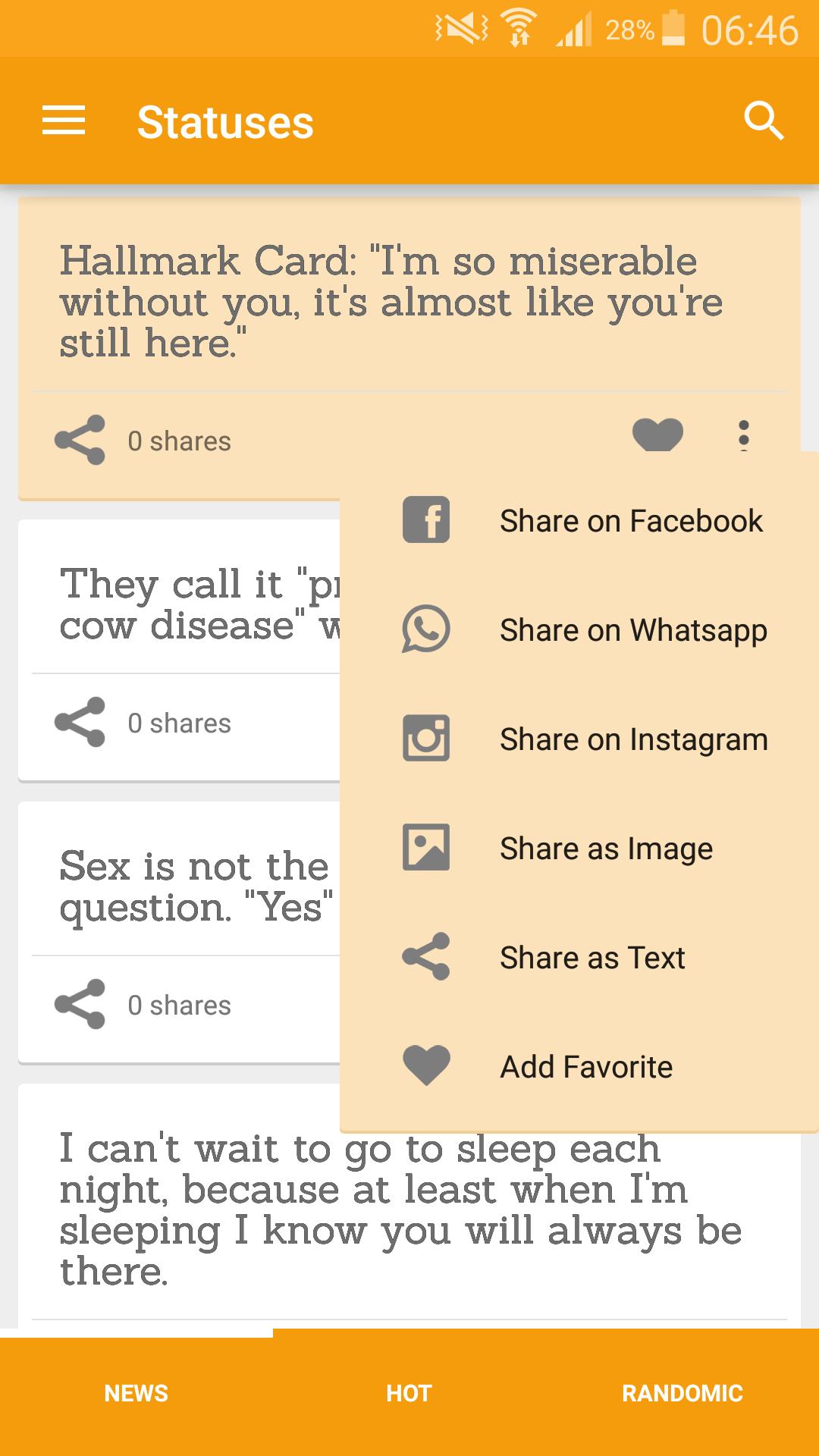Like the Hallmark Card status with heart

pyautogui.click(x=657, y=435)
